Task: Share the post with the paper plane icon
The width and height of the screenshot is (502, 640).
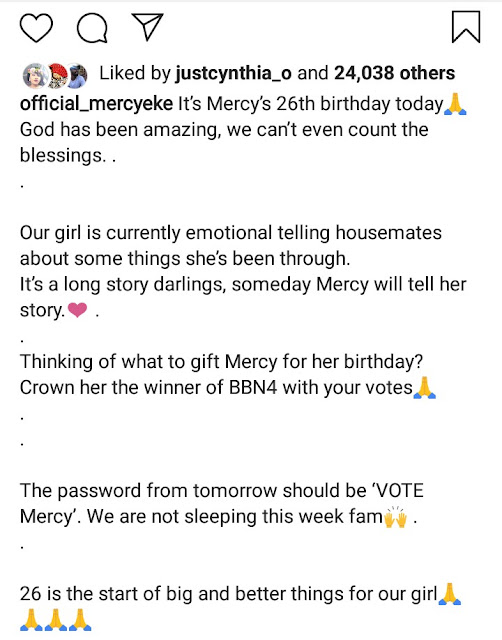Action: click(147, 27)
